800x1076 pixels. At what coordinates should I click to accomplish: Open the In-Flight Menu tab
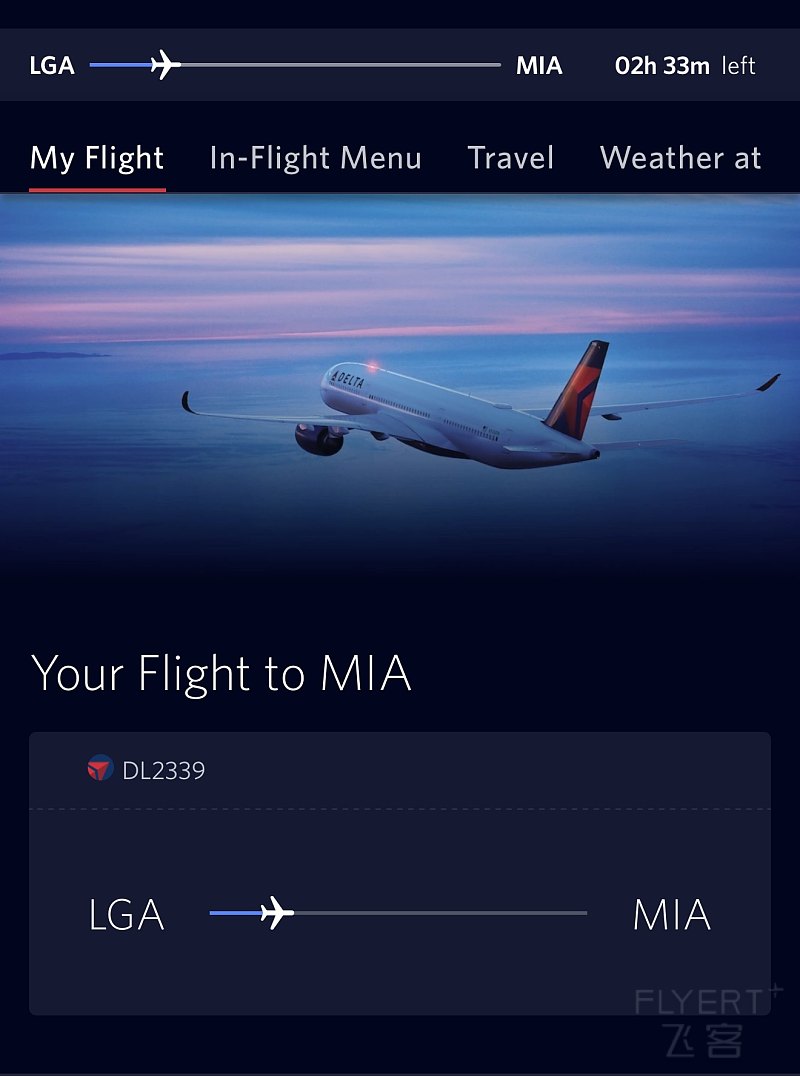click(x=315, y=158)
